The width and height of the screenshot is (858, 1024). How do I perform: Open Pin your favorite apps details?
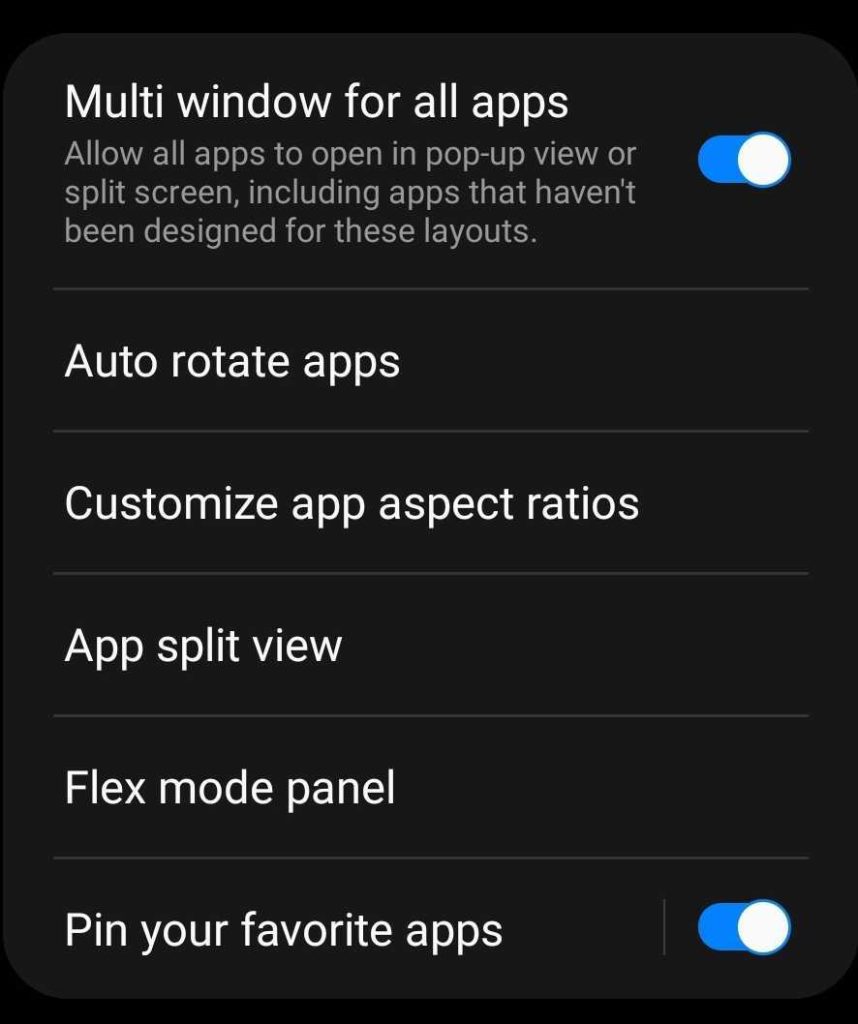pos(284,929)
